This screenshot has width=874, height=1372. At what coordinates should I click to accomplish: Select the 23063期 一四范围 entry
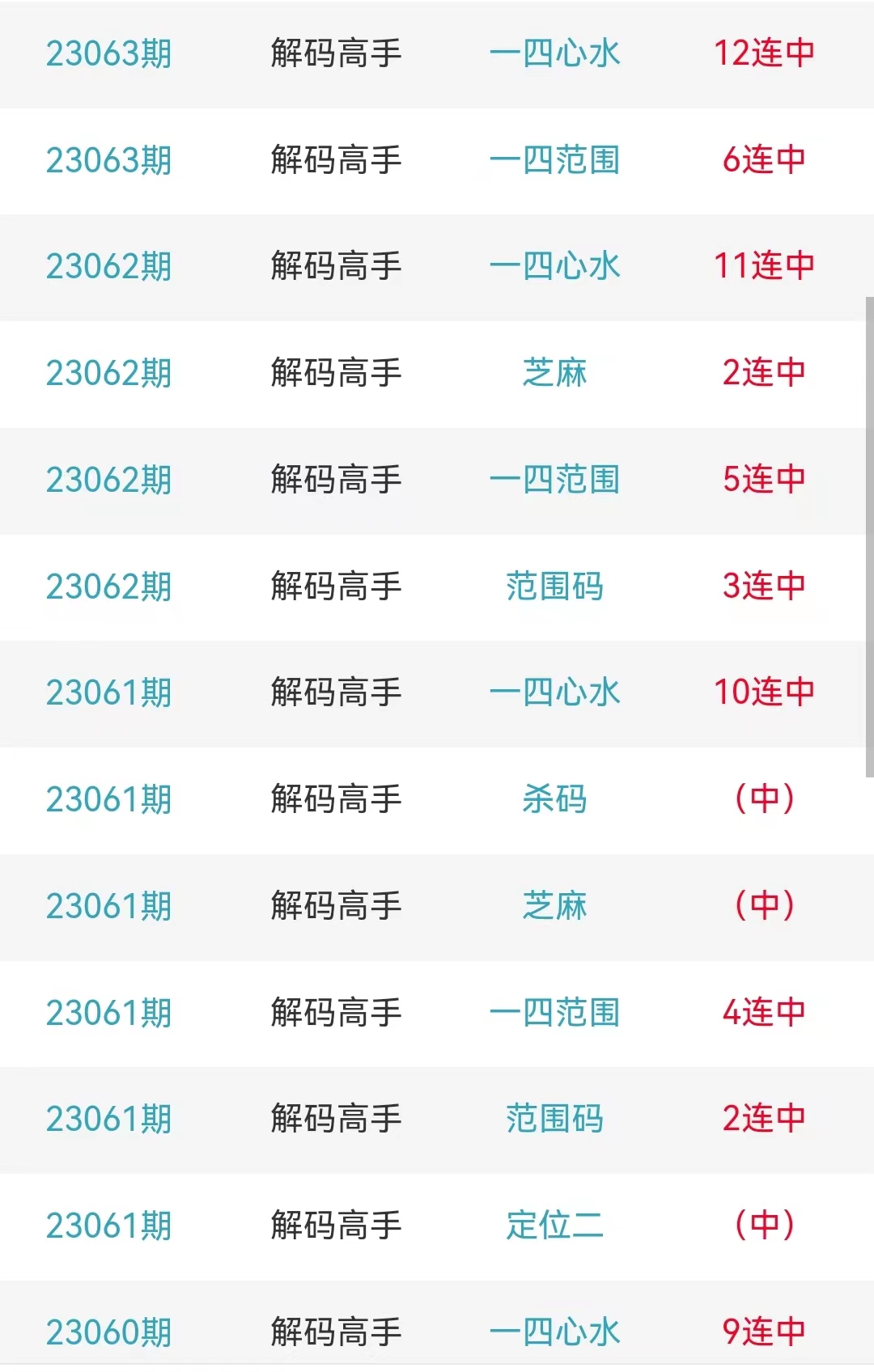[x=554, y=160]
